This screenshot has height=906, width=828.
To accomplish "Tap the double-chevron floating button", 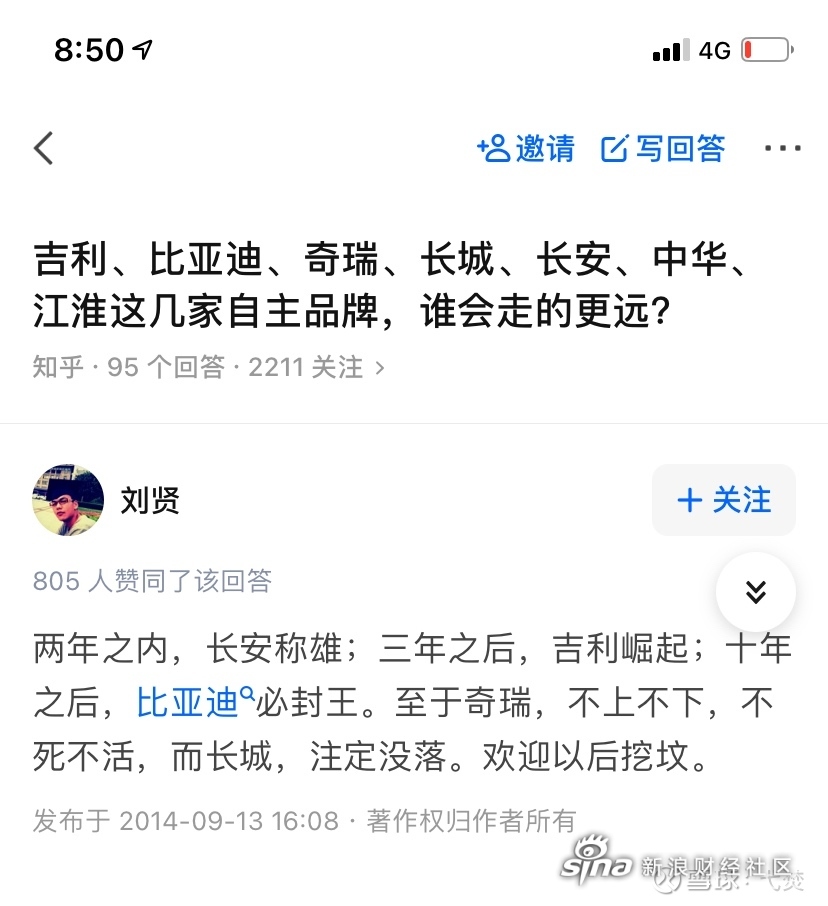I will click(756, 592).
